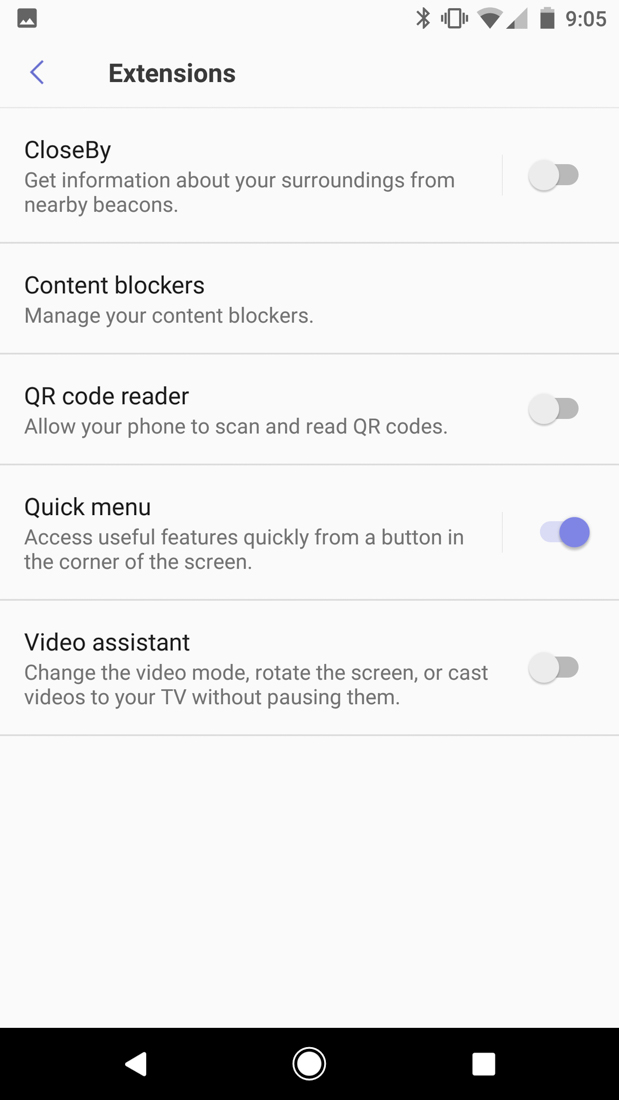619x1100 pixels.
Task: Tap the system home button
Action: point(309,1063)
